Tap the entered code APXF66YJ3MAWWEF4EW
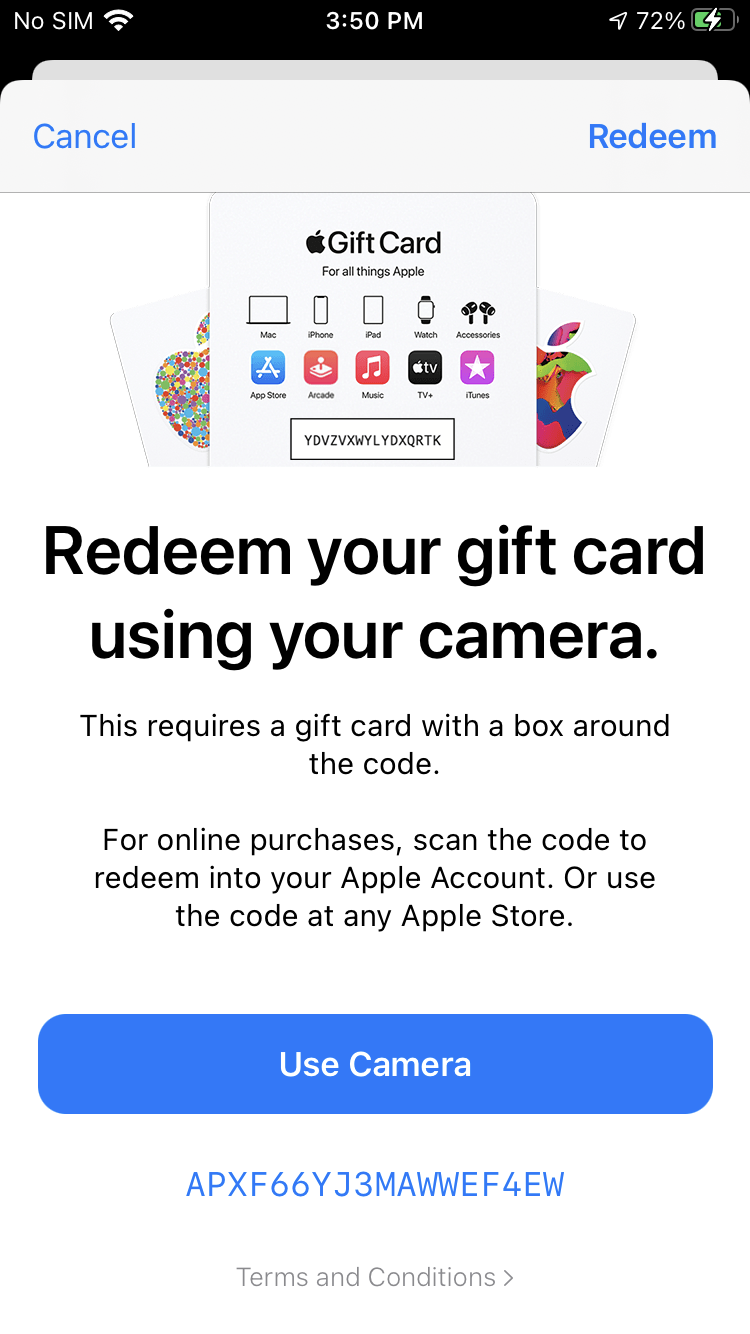The height and width of the screenshot is (1334, 750). [x=375, y=1185]
